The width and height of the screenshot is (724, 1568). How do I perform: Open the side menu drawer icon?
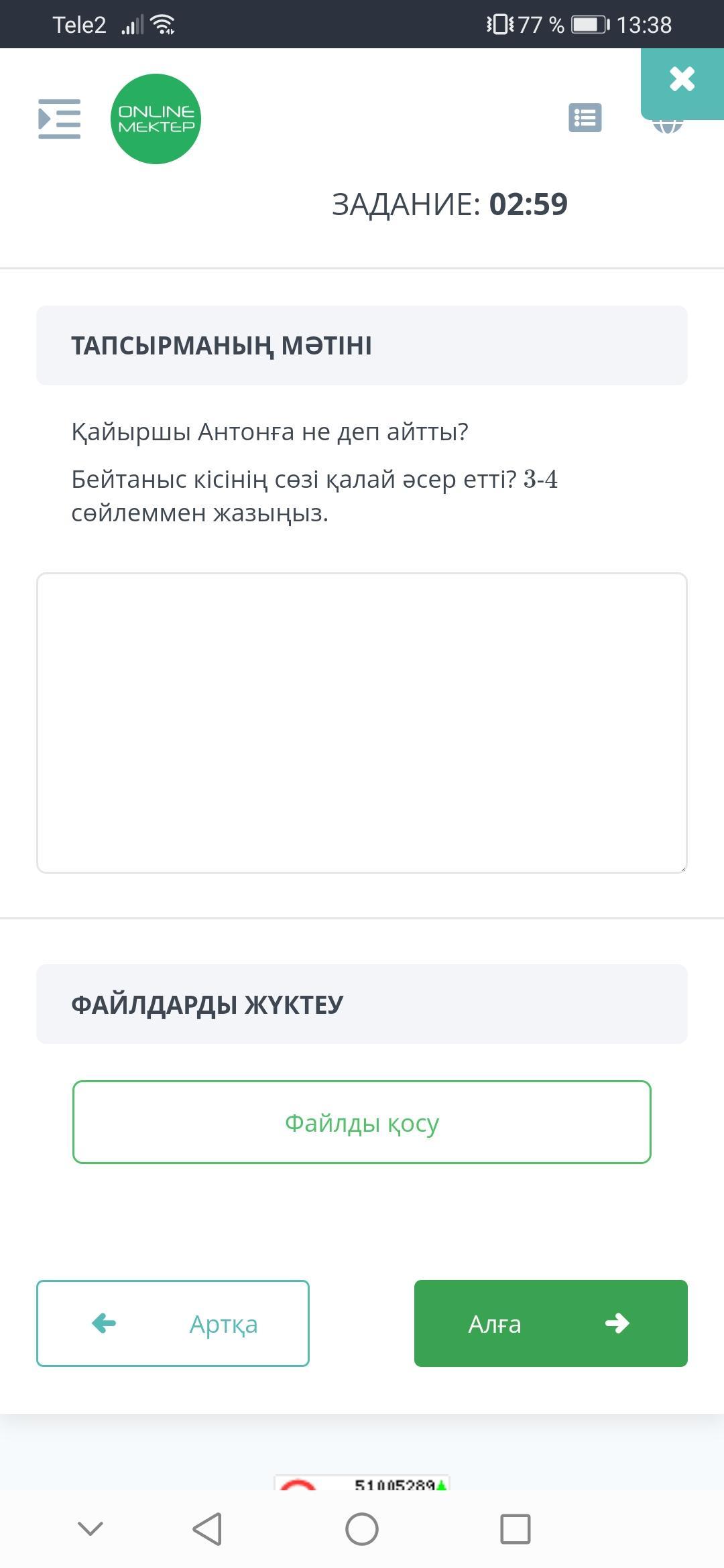point(59,119)
